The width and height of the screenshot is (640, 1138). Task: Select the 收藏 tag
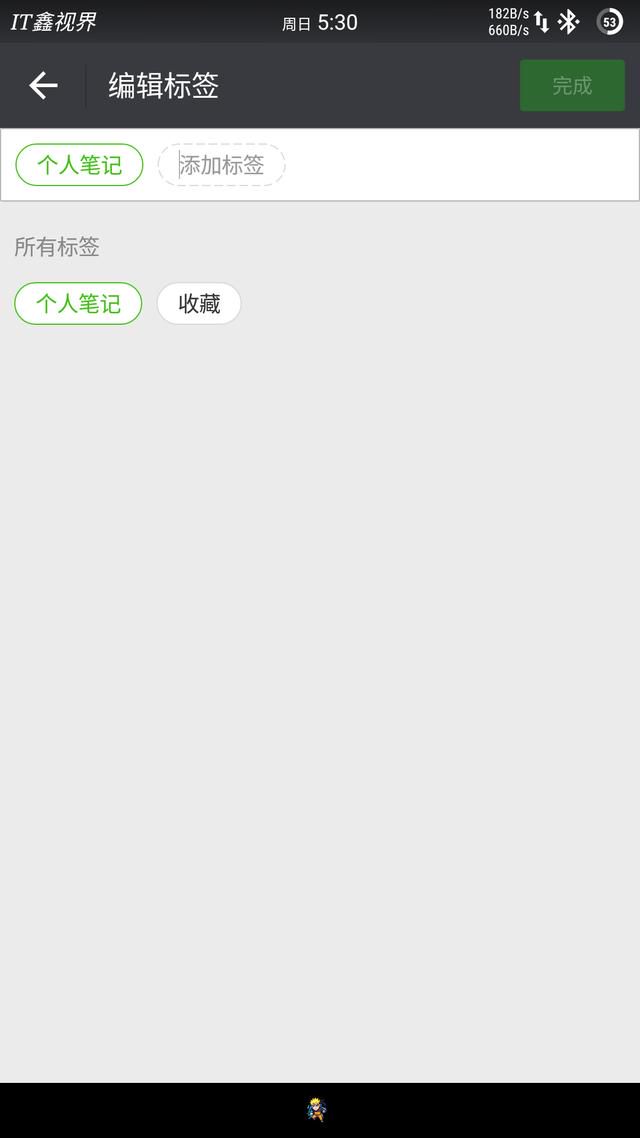point(199,303)
